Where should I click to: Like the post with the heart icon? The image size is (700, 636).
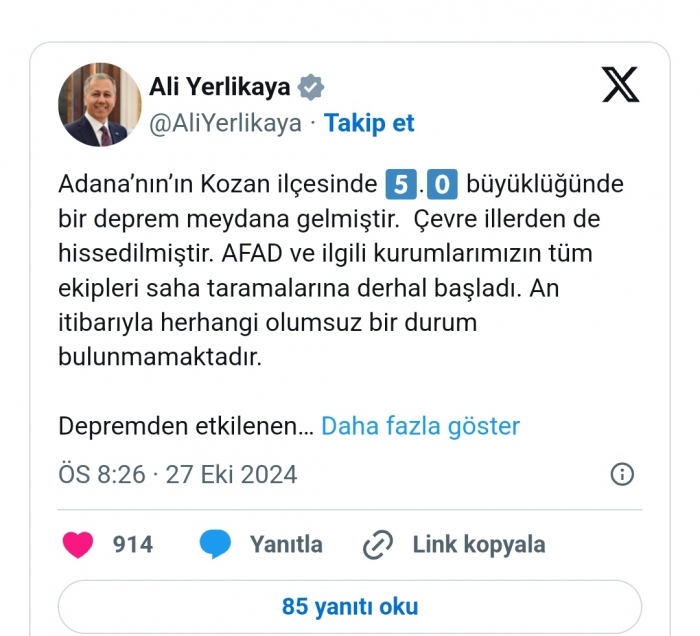[78, 544]
